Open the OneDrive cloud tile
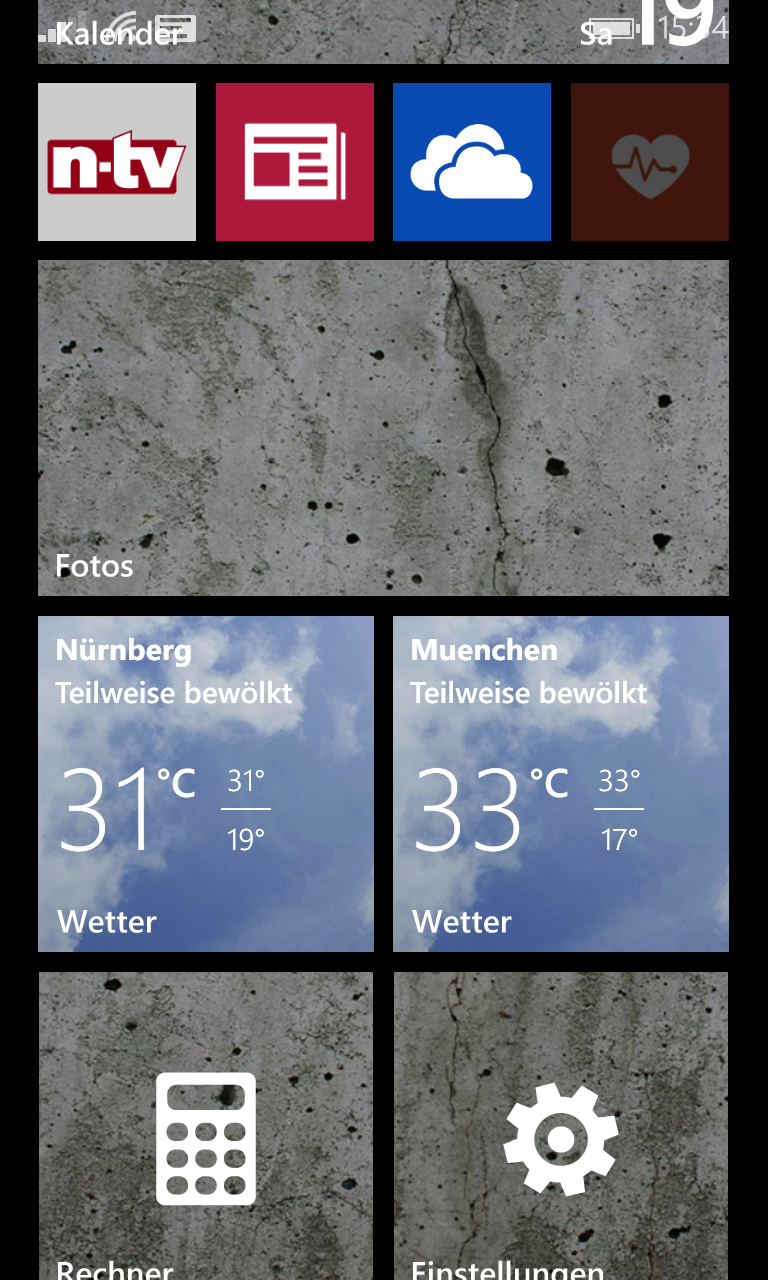 tap(472, 162)
